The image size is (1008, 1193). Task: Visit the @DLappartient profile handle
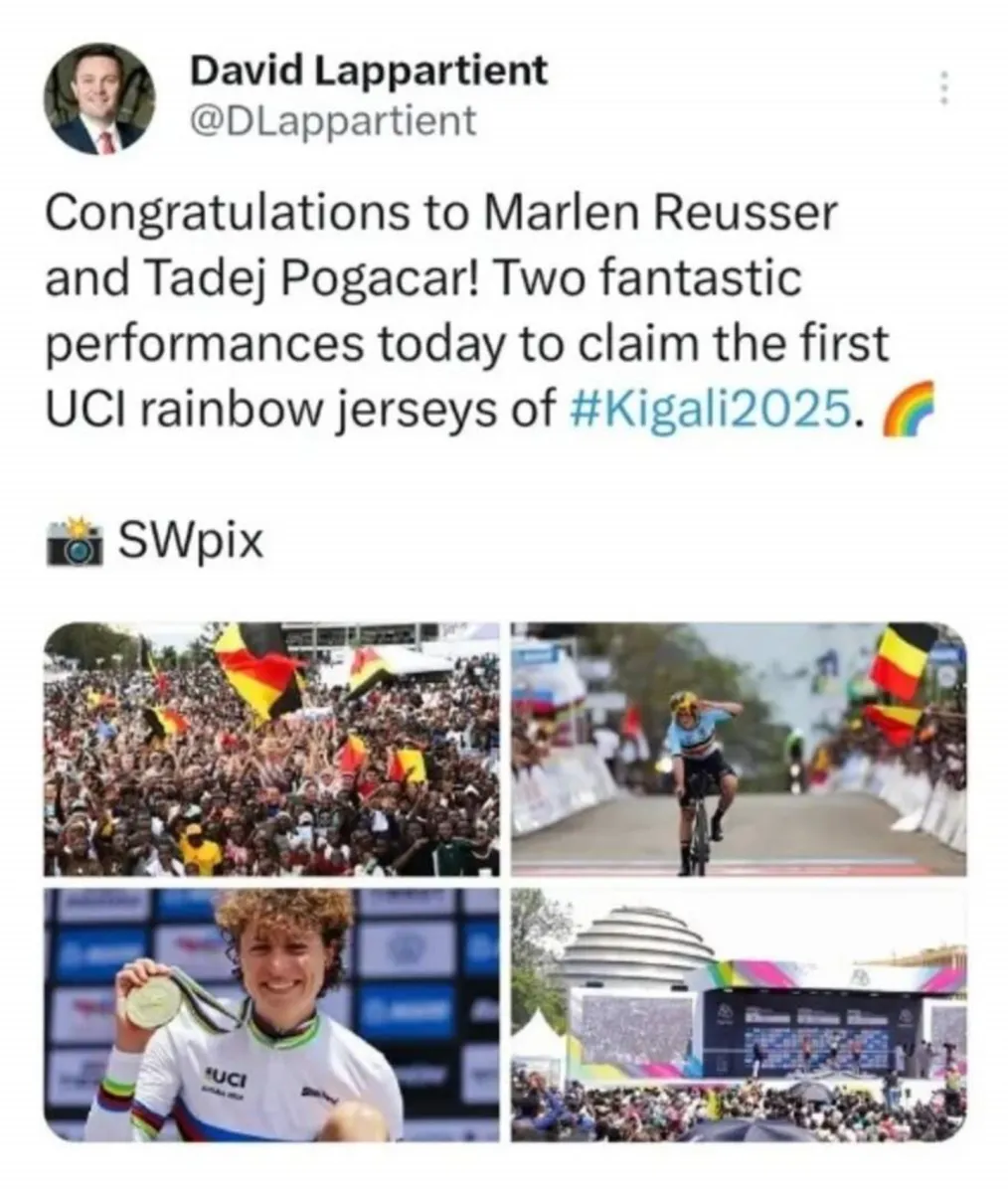[332, 122]
